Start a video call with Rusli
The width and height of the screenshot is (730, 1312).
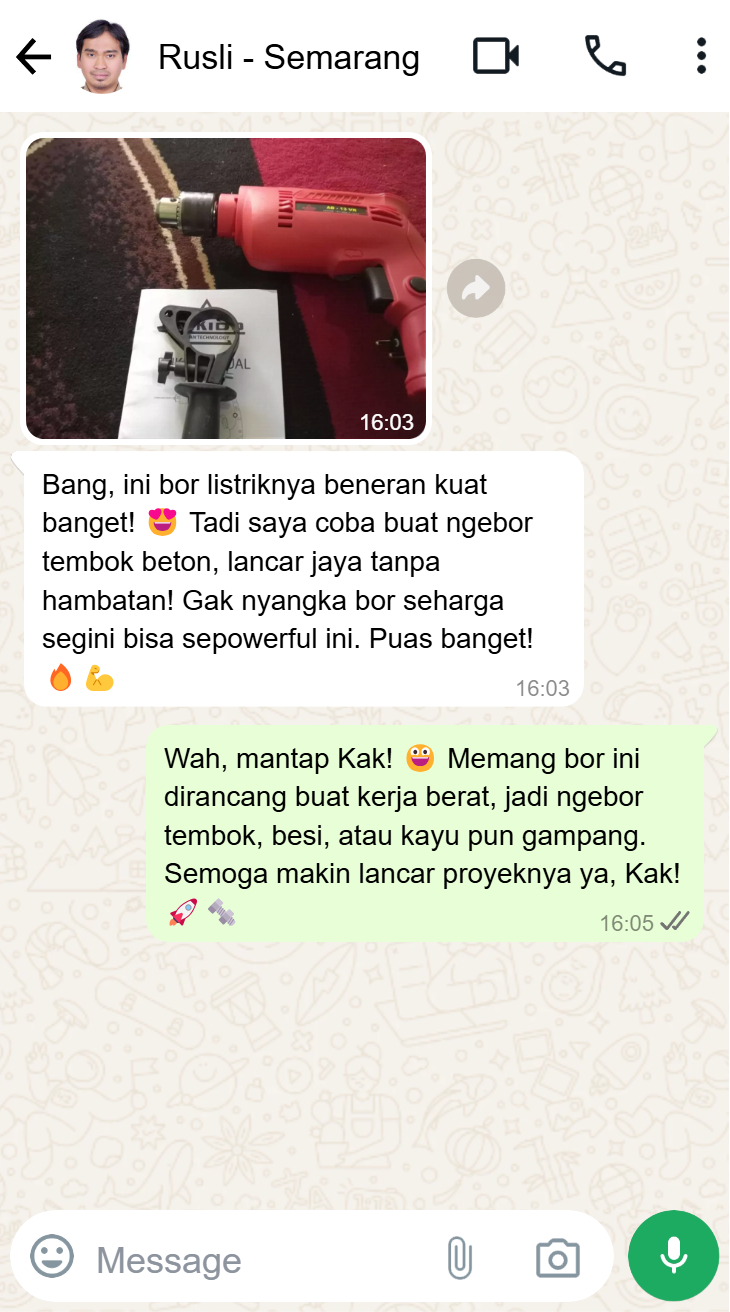[x=496, y=57]
